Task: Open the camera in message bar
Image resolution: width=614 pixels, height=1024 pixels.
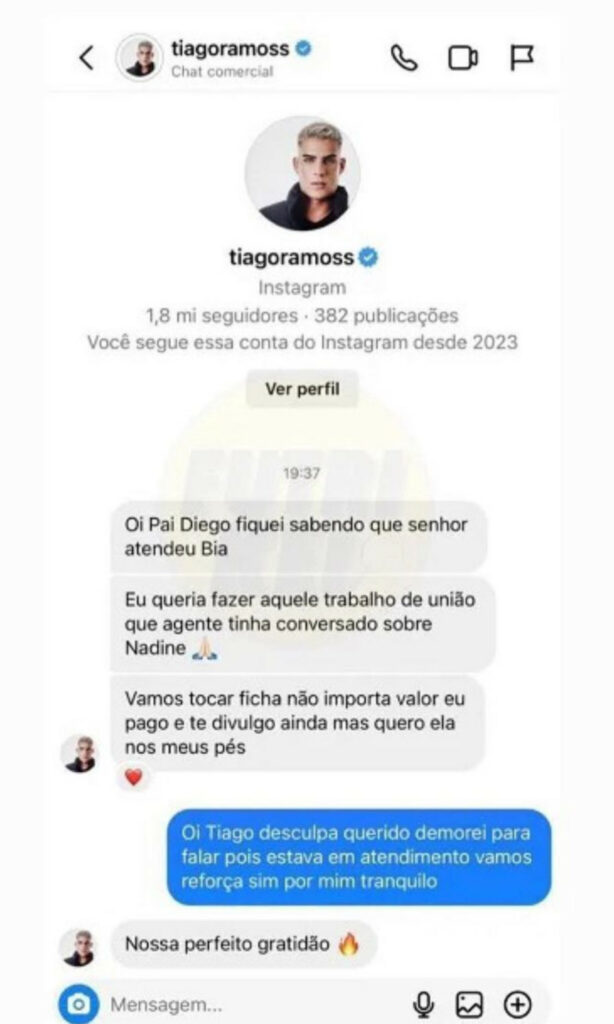Action: [79, 1003]
